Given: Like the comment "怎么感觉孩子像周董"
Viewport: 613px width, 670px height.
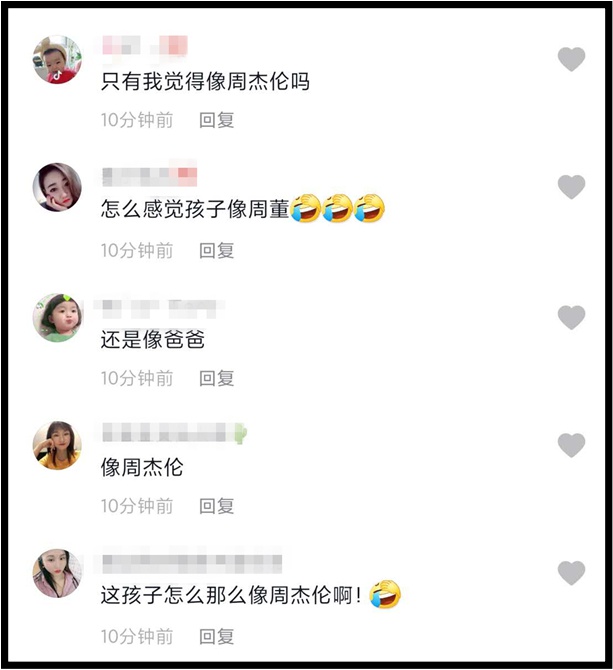Looking at the screenshot, I should click(x=571, y=187).
